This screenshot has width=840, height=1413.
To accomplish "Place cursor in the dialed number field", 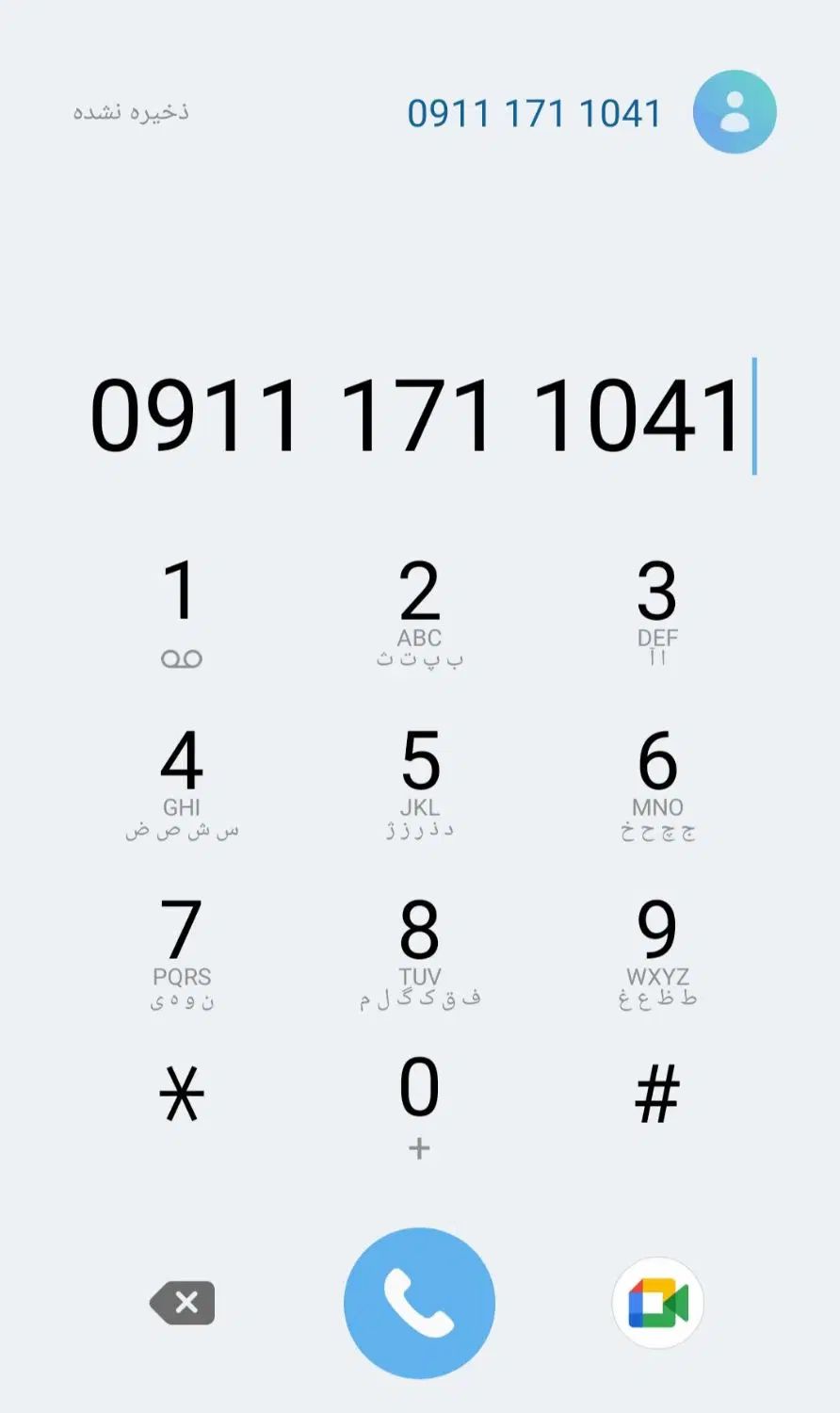I will pyautogui.click(x=420, y=415).
